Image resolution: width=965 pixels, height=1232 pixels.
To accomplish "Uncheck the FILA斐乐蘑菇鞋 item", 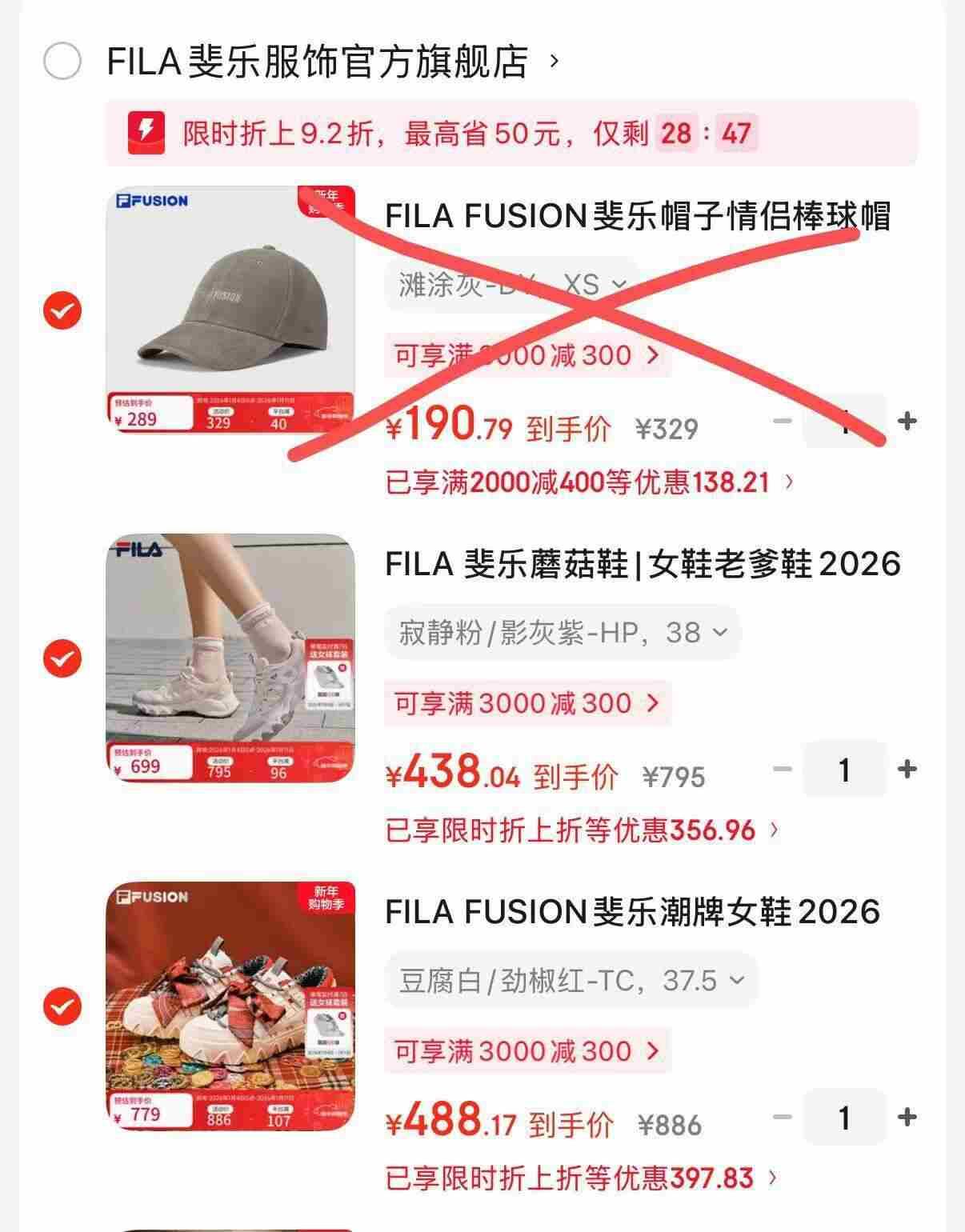I will (x=62, y=658).
